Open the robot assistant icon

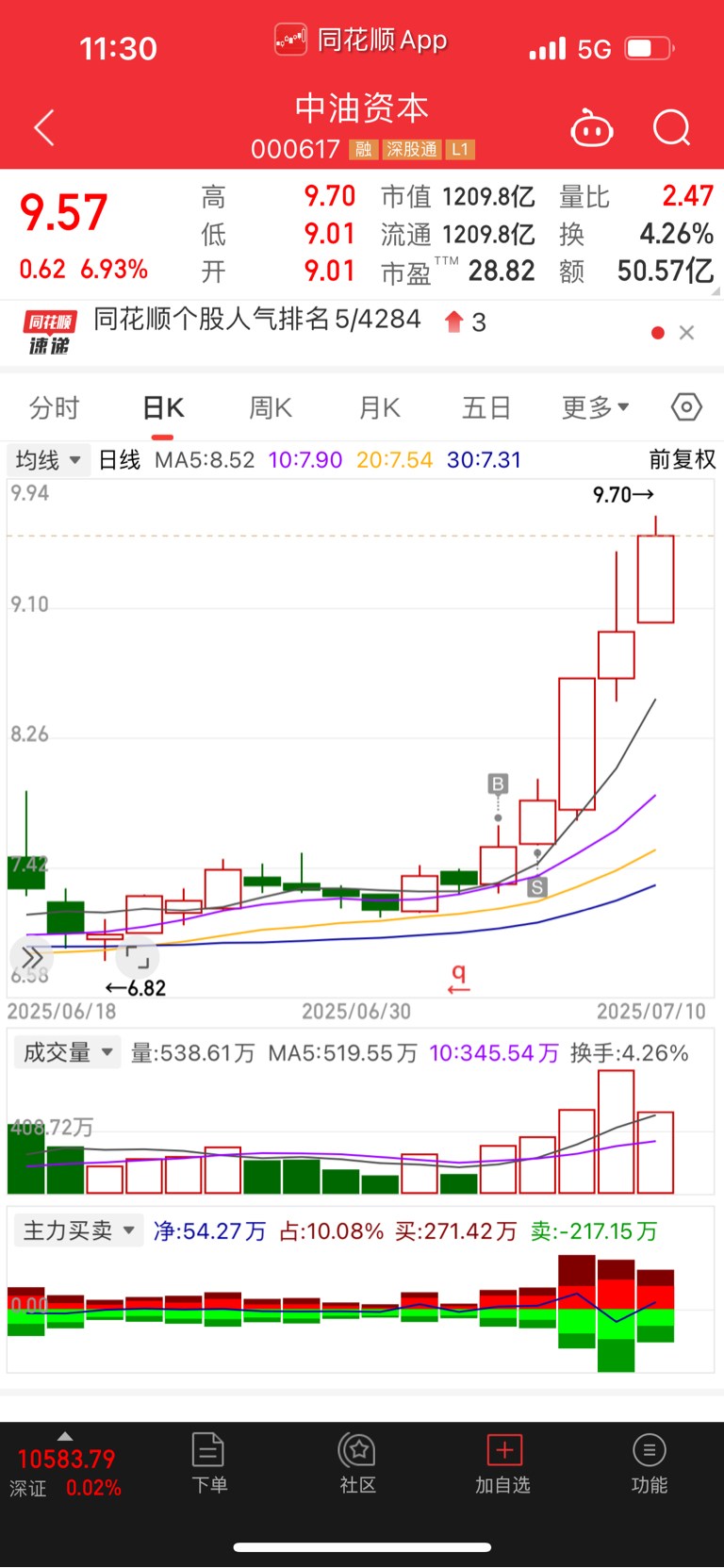592,127
